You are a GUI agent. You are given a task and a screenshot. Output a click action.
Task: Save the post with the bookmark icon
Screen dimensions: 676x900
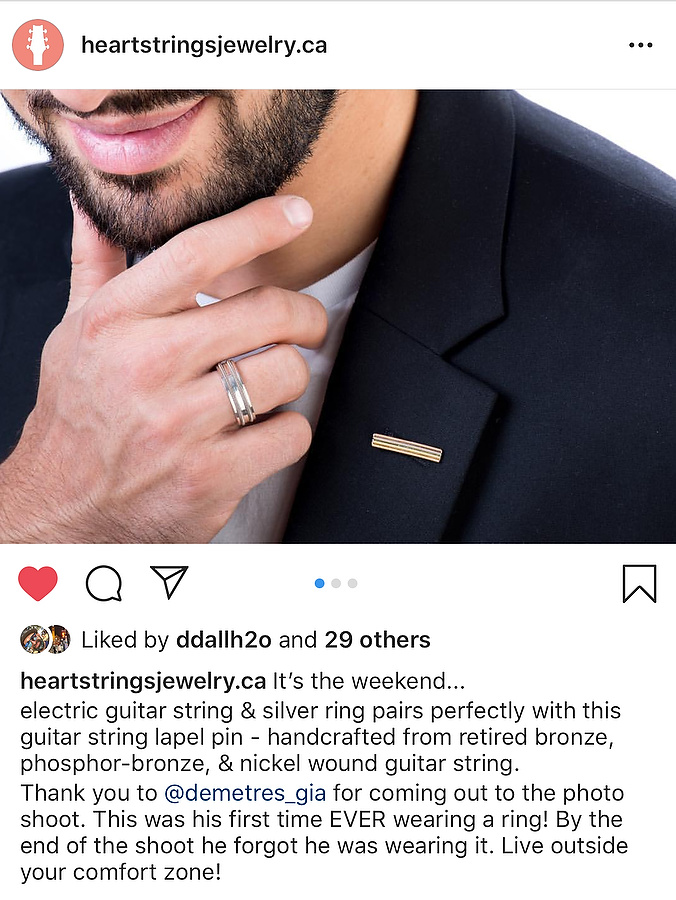[x=639, y=583]
